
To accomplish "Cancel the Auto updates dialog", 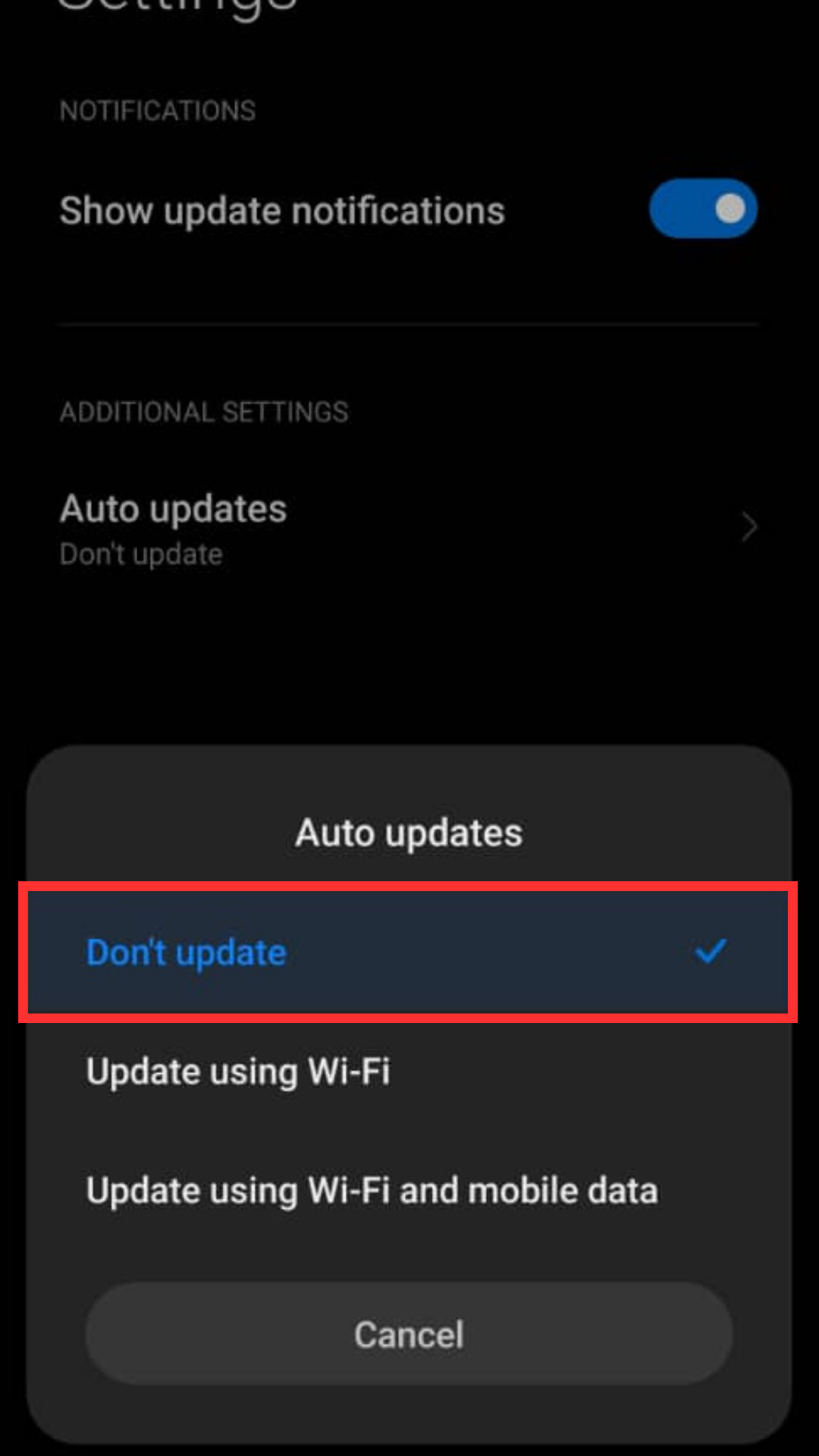I will 409,1334.
